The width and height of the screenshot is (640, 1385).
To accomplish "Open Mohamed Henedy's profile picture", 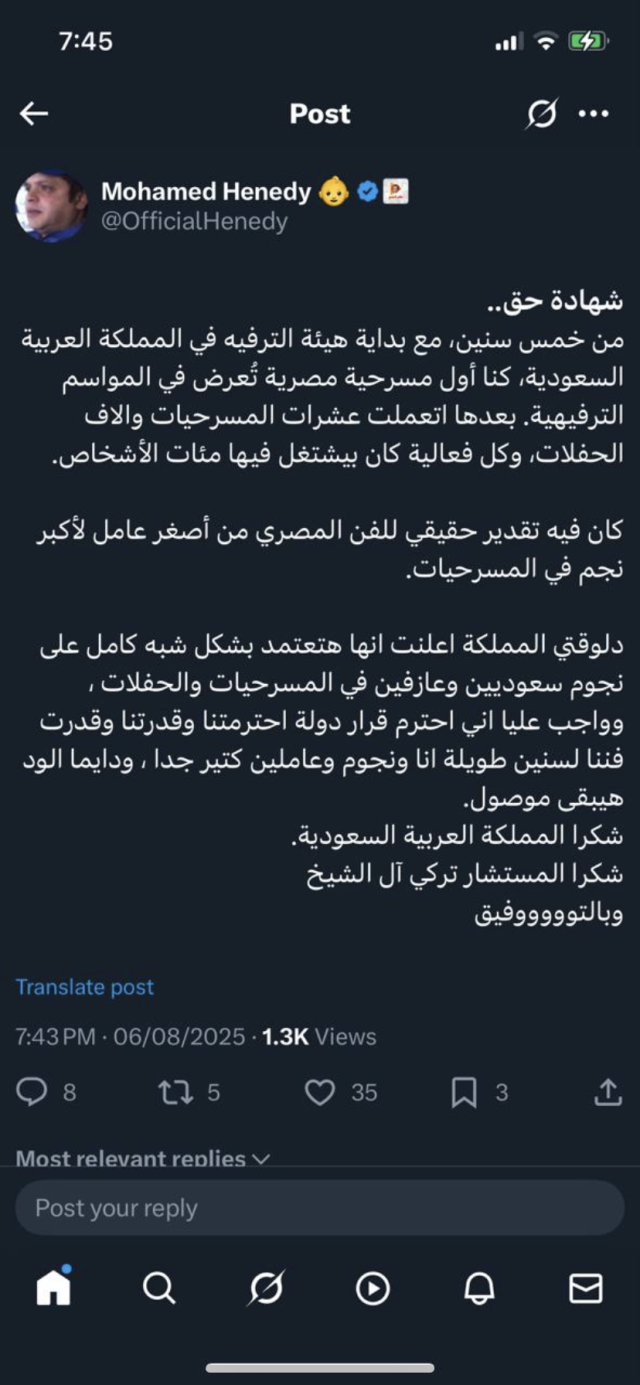I will tap(52, 206).
